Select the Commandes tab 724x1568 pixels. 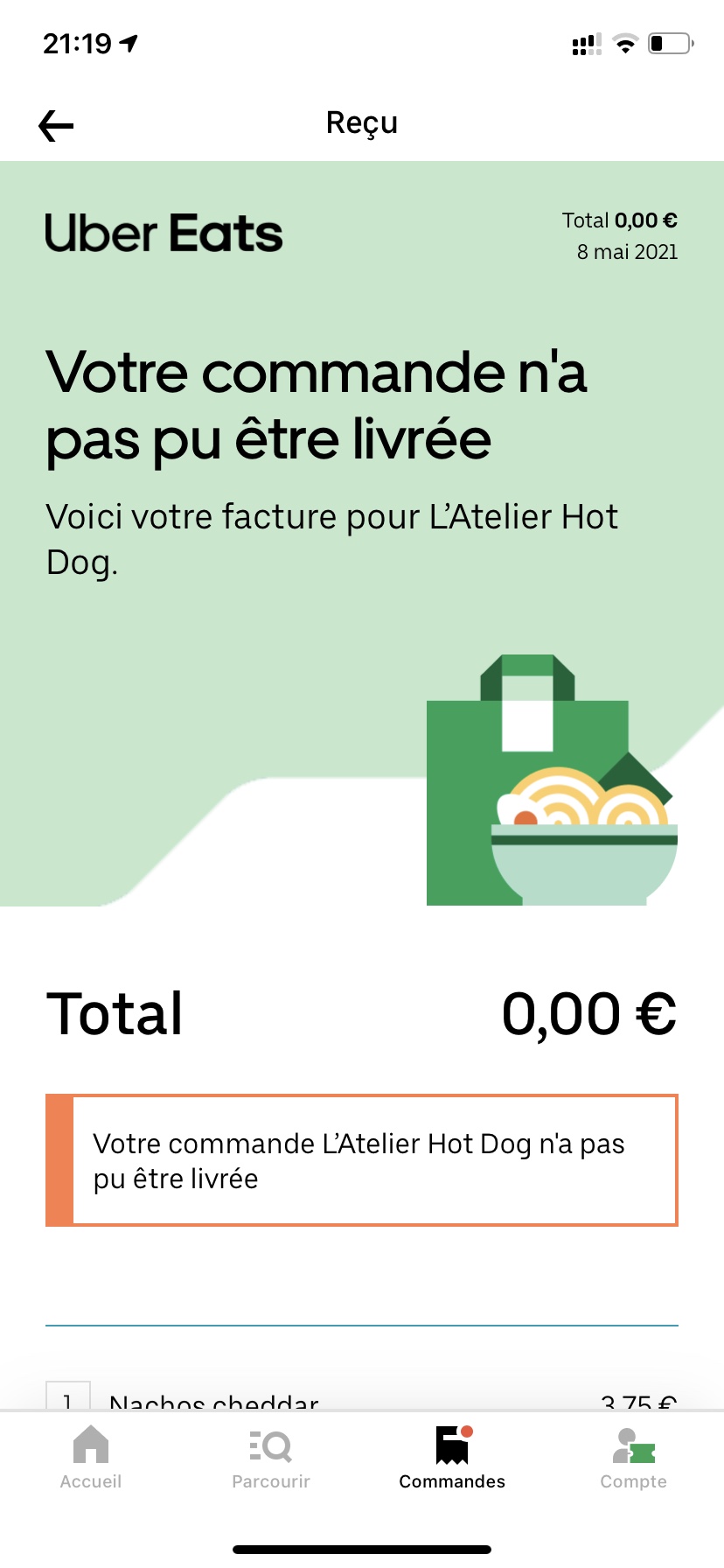[x=452, y=1457]
